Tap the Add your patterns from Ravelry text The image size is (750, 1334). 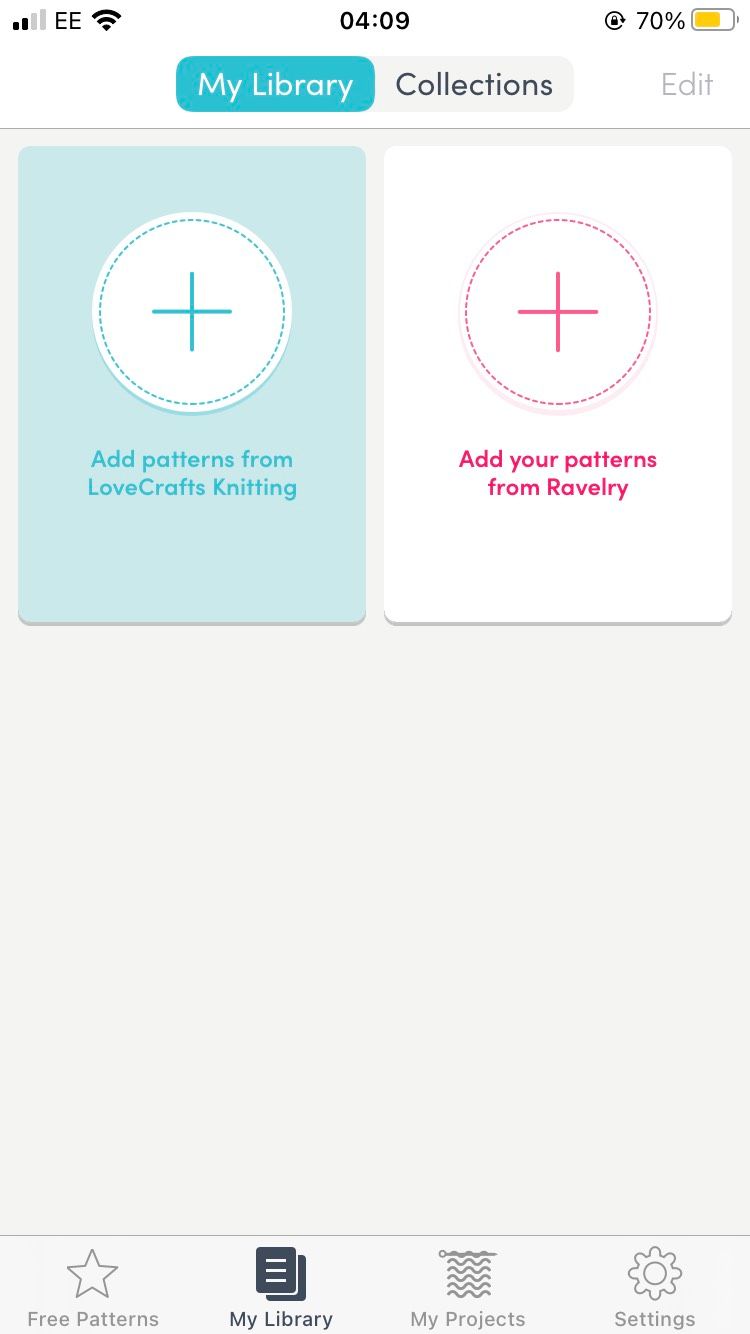(557, 473)
